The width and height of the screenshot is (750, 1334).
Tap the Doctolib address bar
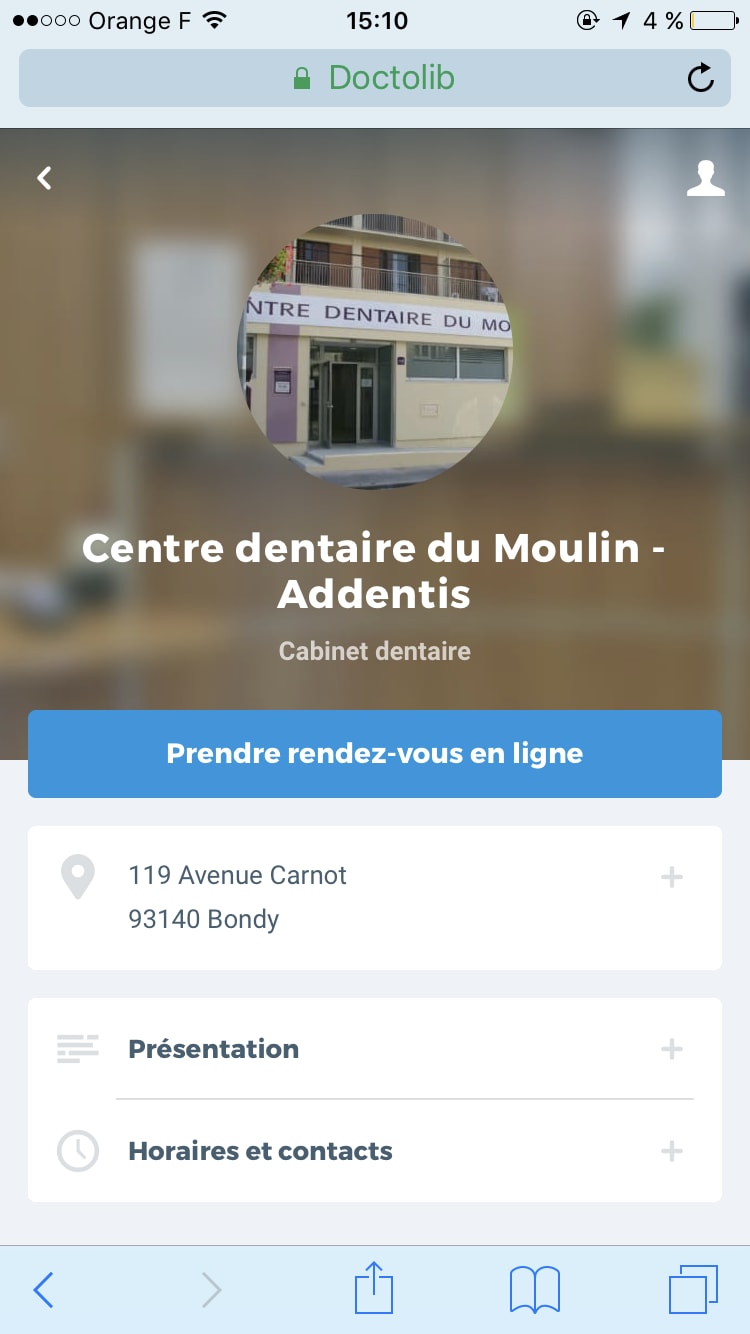374,78
